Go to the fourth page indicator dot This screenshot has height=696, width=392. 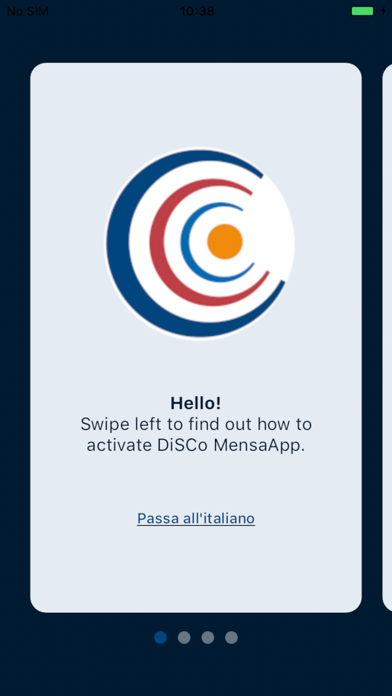pyautogui.click(x=231, y=637)
